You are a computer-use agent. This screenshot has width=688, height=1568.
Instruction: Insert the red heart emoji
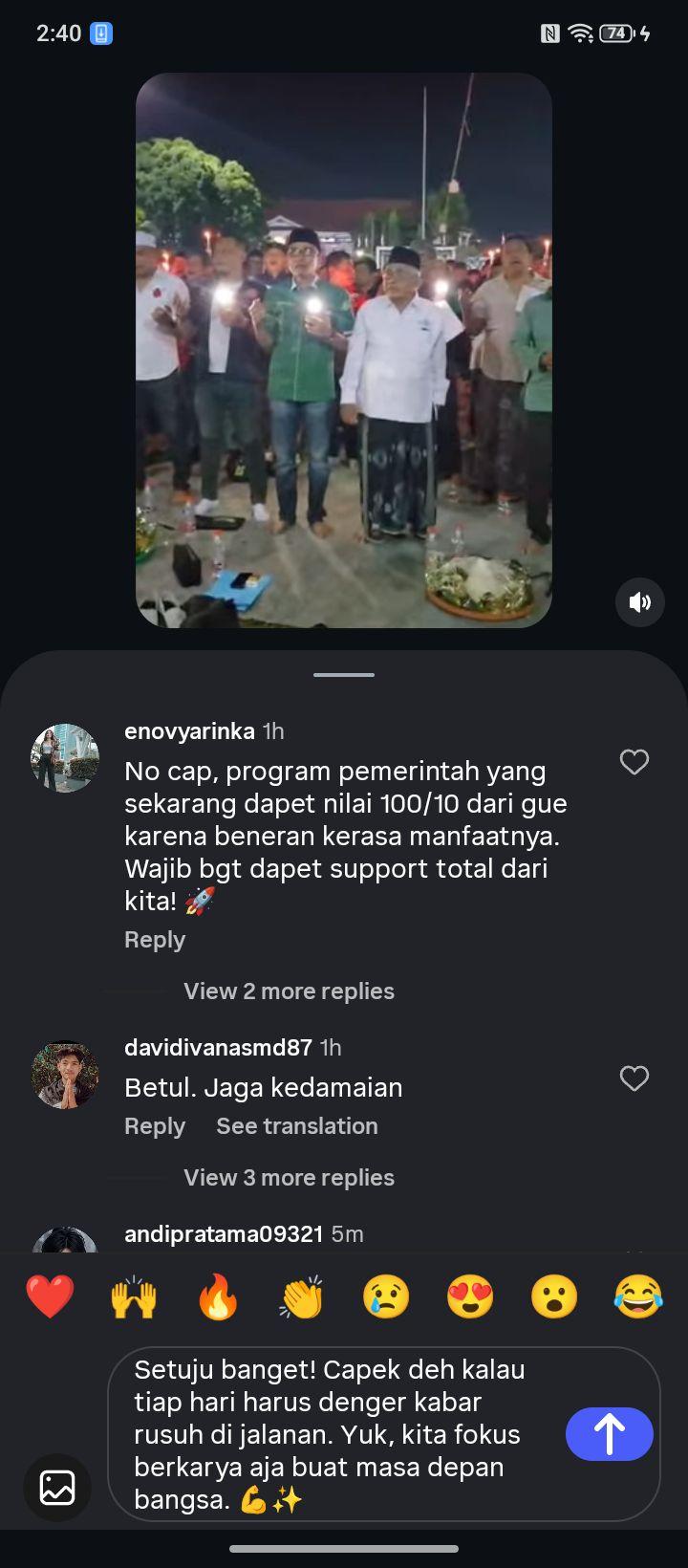click(x=50, y=1297)
